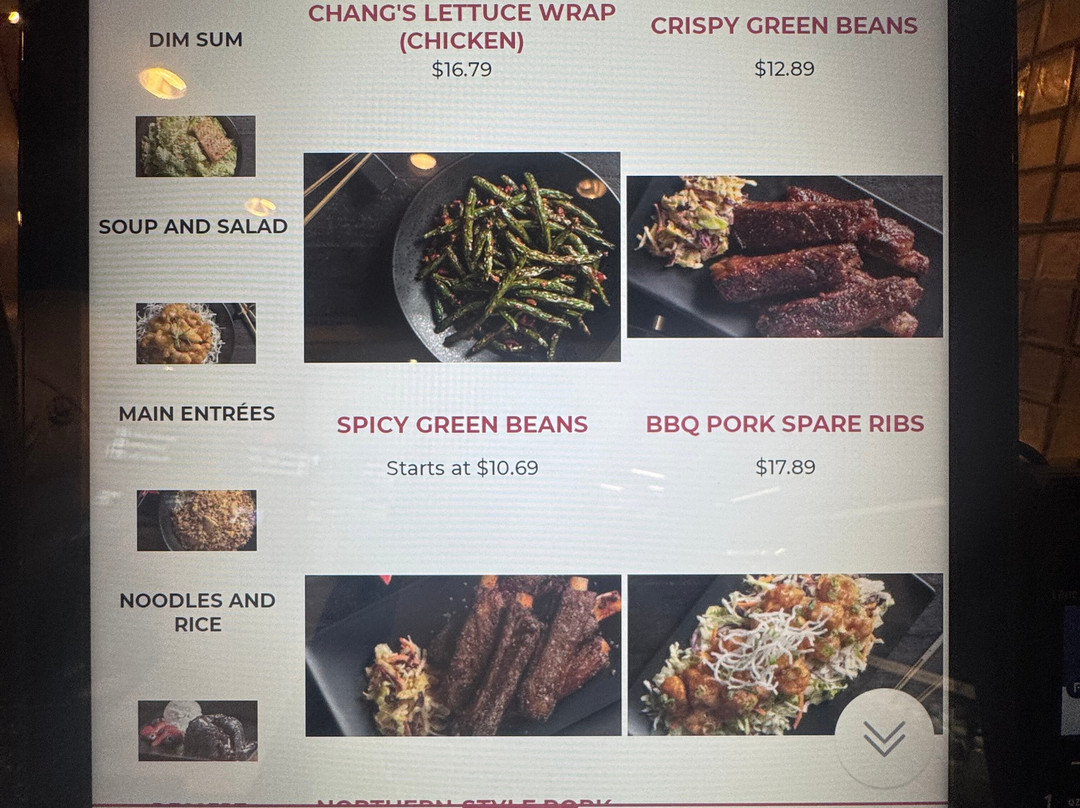
Task: Select the Main Entrées category
Action: coord(197,414)
